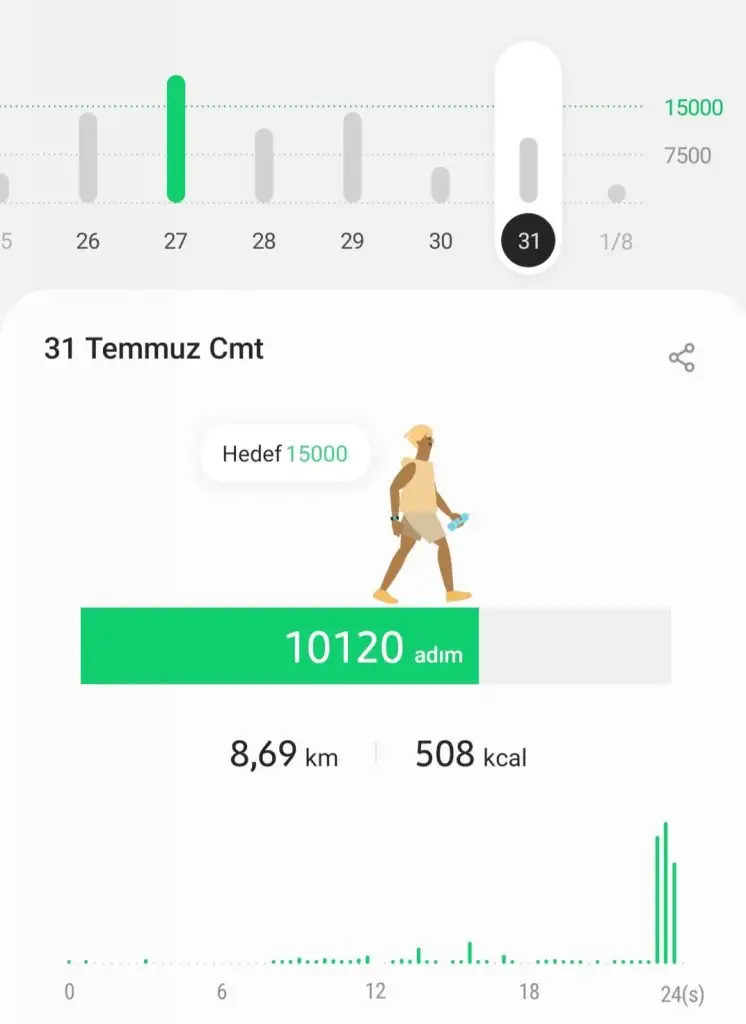Open the Hedef 15000 goal bubble
This screenshot has height=1024, width=746.
(285, 454)
